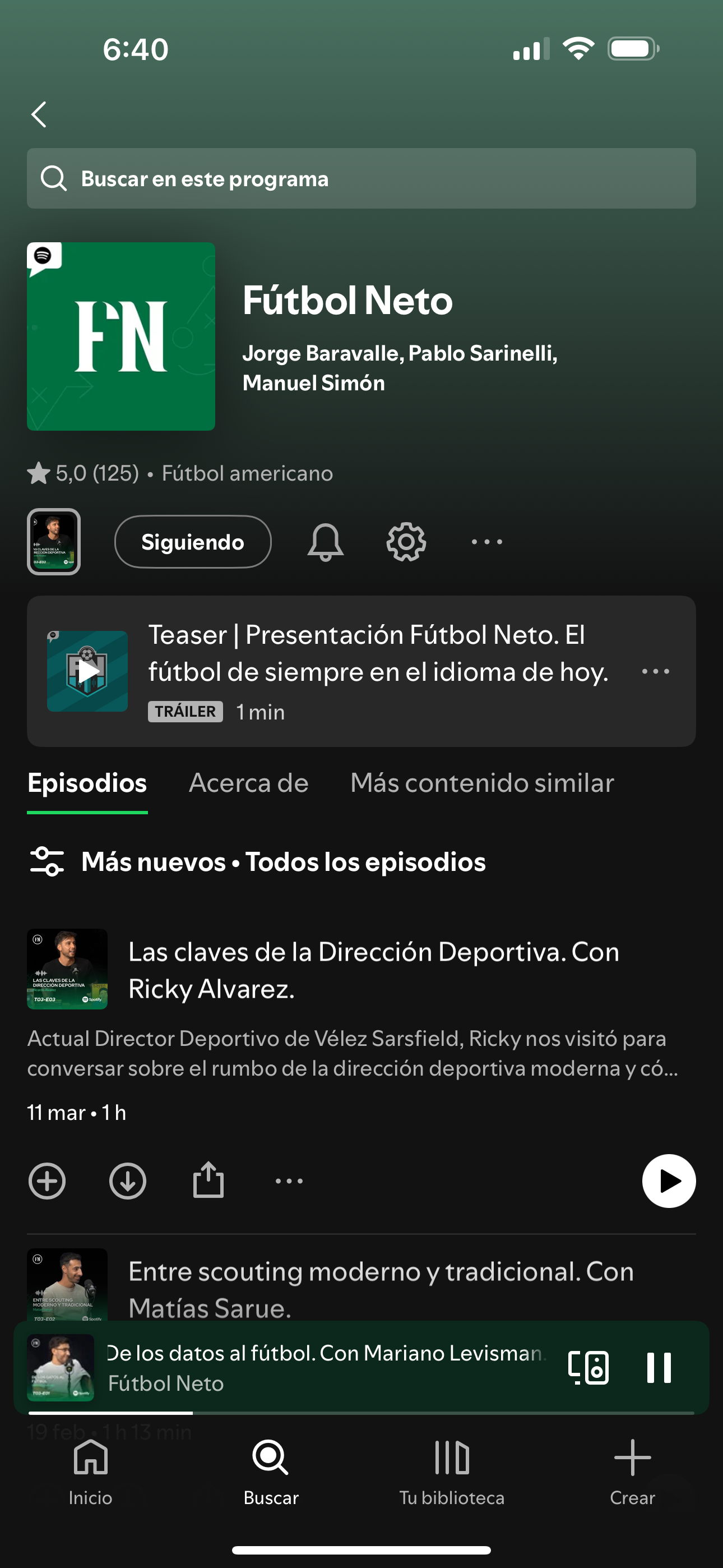723x1568 pixels.
Task: Tap the search field Buscar en este programa
Action: point(361,178)
